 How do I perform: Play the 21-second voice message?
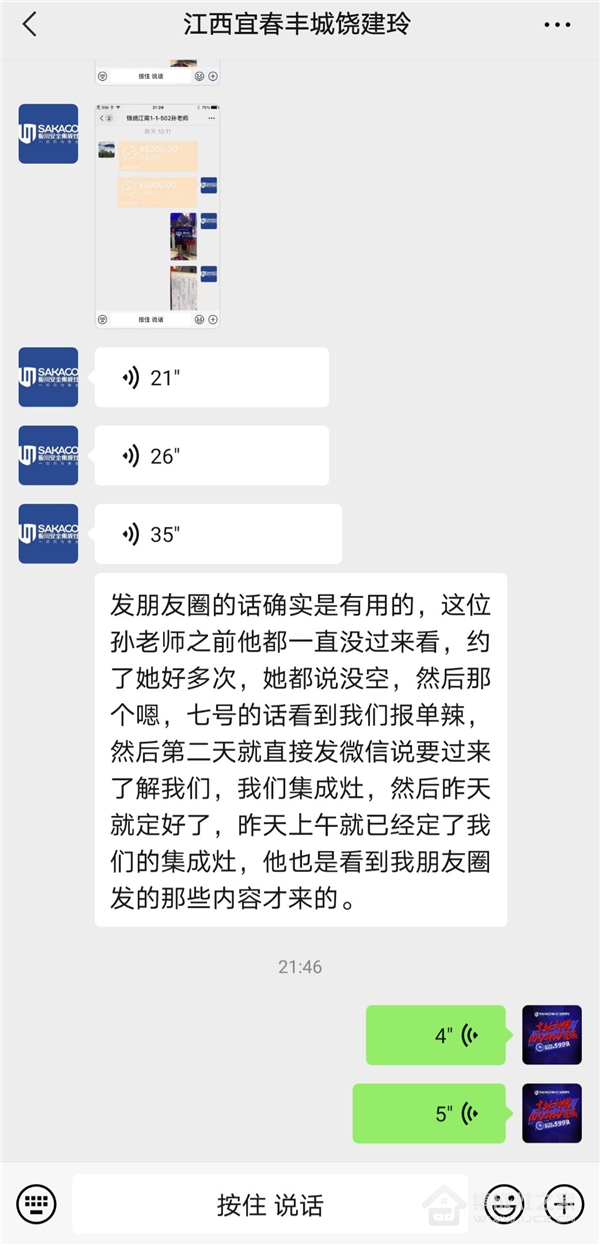click(x=212, y=377)
